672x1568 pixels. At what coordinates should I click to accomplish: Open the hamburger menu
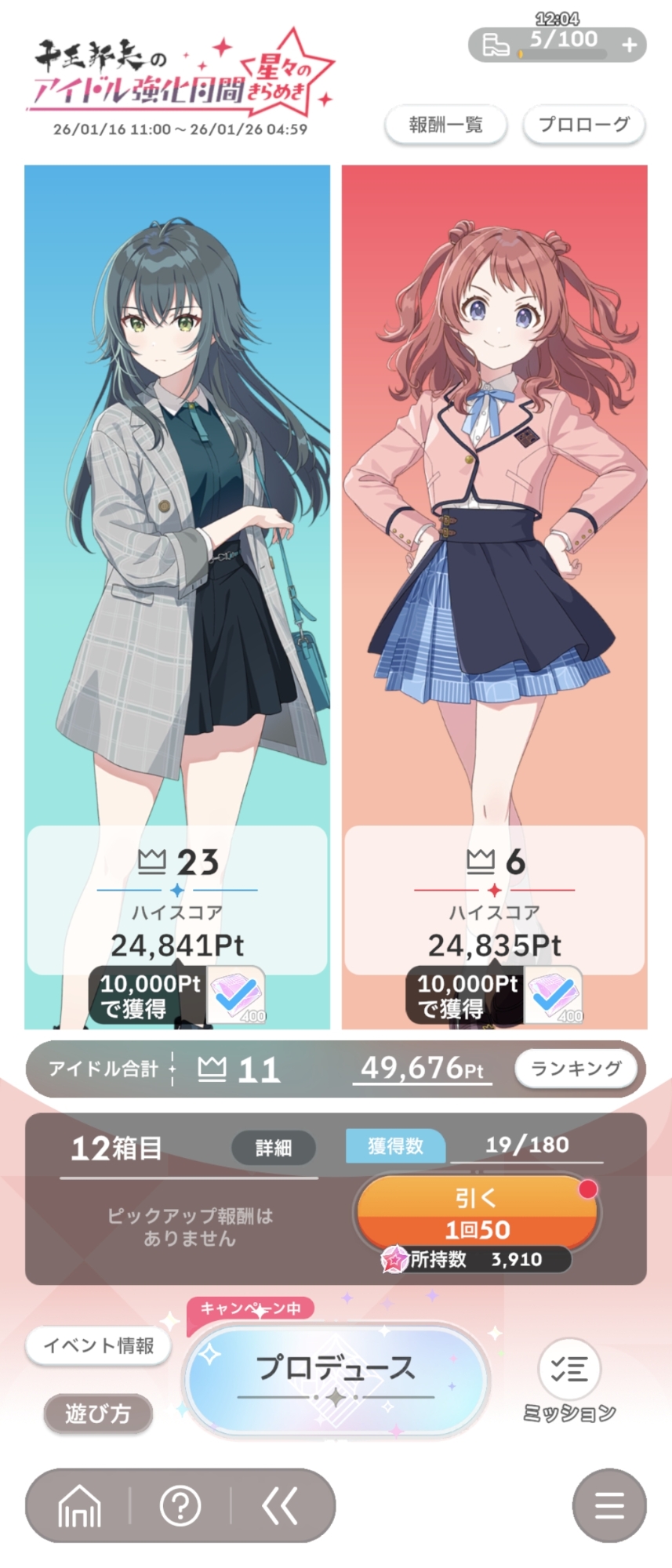[x=609, y=1506]
